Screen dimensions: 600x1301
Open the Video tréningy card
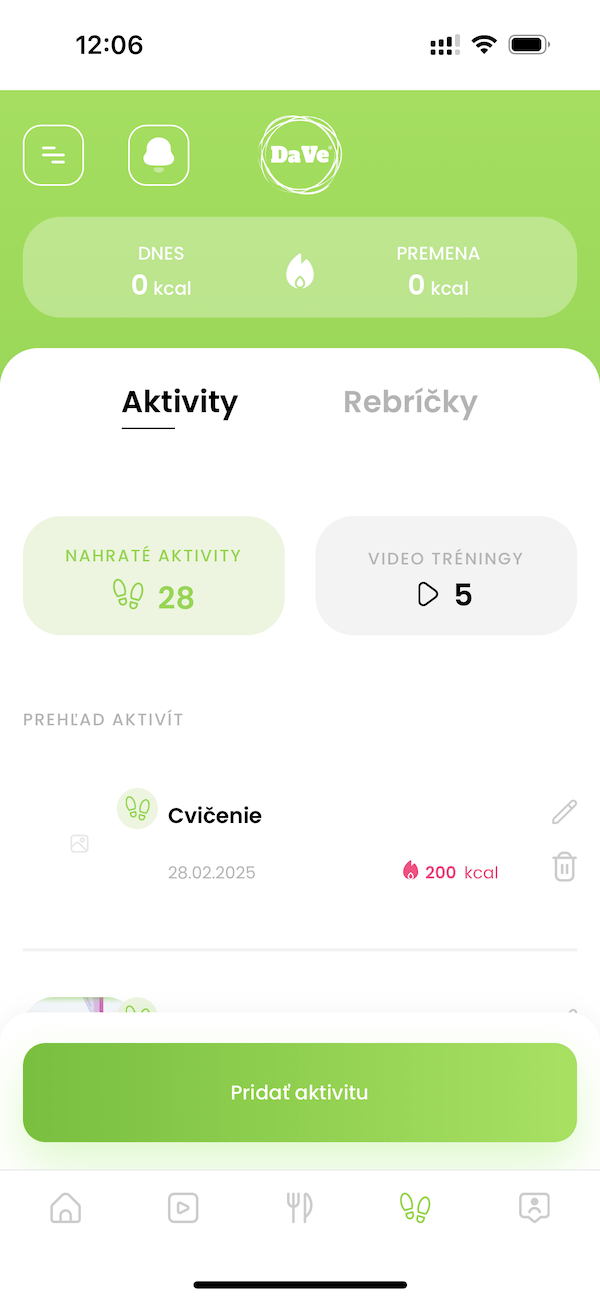(446, 576)
